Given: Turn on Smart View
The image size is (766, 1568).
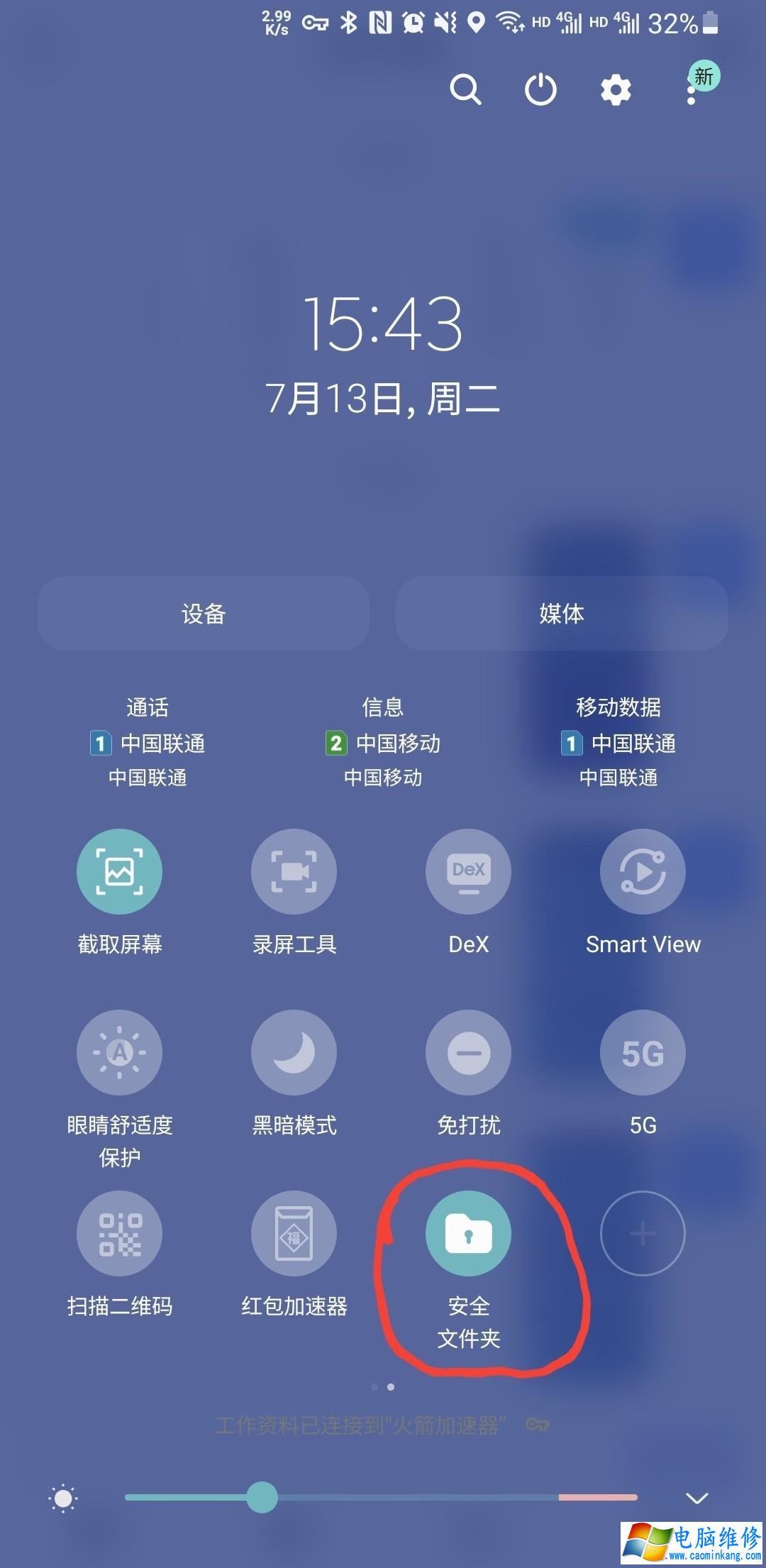Looking at the screenshot, I should tap(643, 871).
